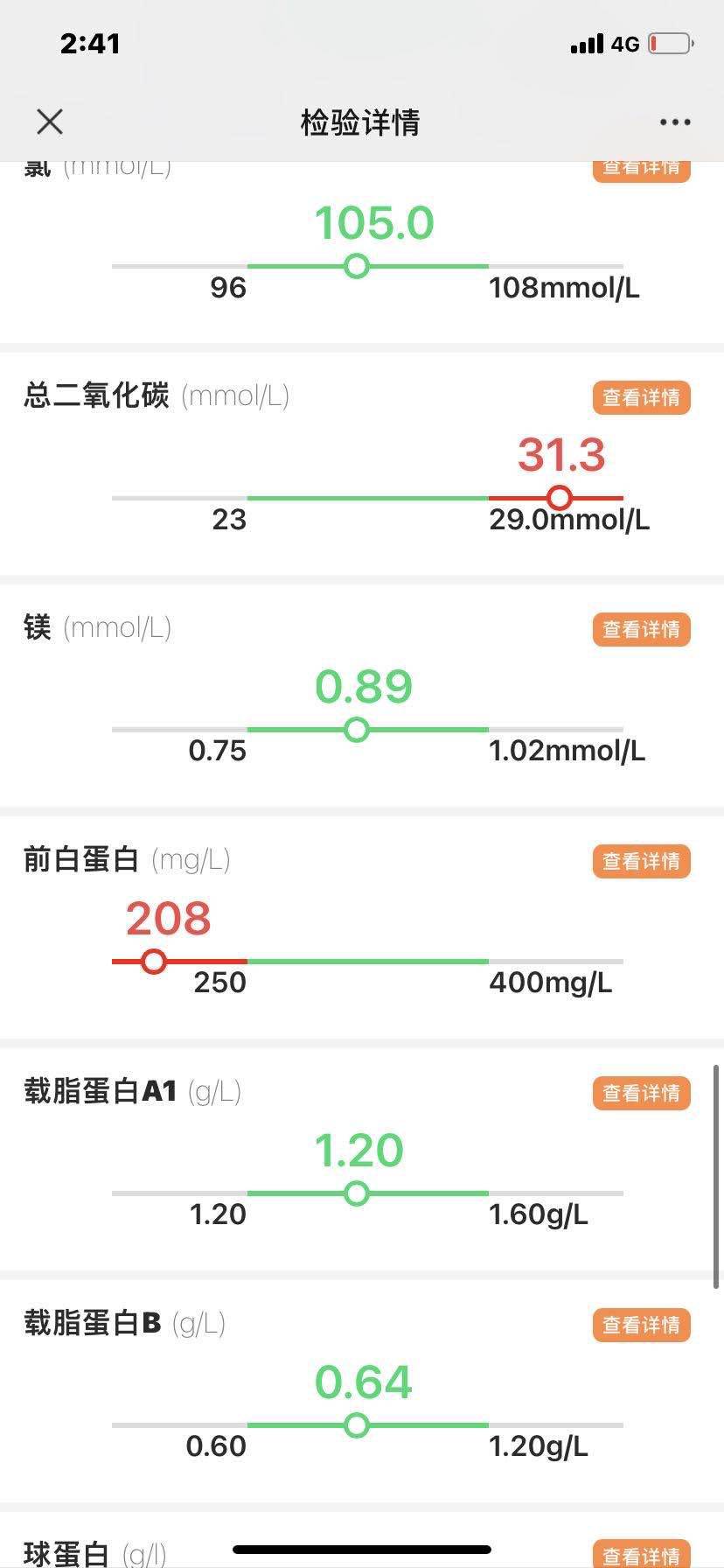Show details of 载脂蛋白A1
The height and width of the screenshot is (1568, 724).
click(641, 1094)
